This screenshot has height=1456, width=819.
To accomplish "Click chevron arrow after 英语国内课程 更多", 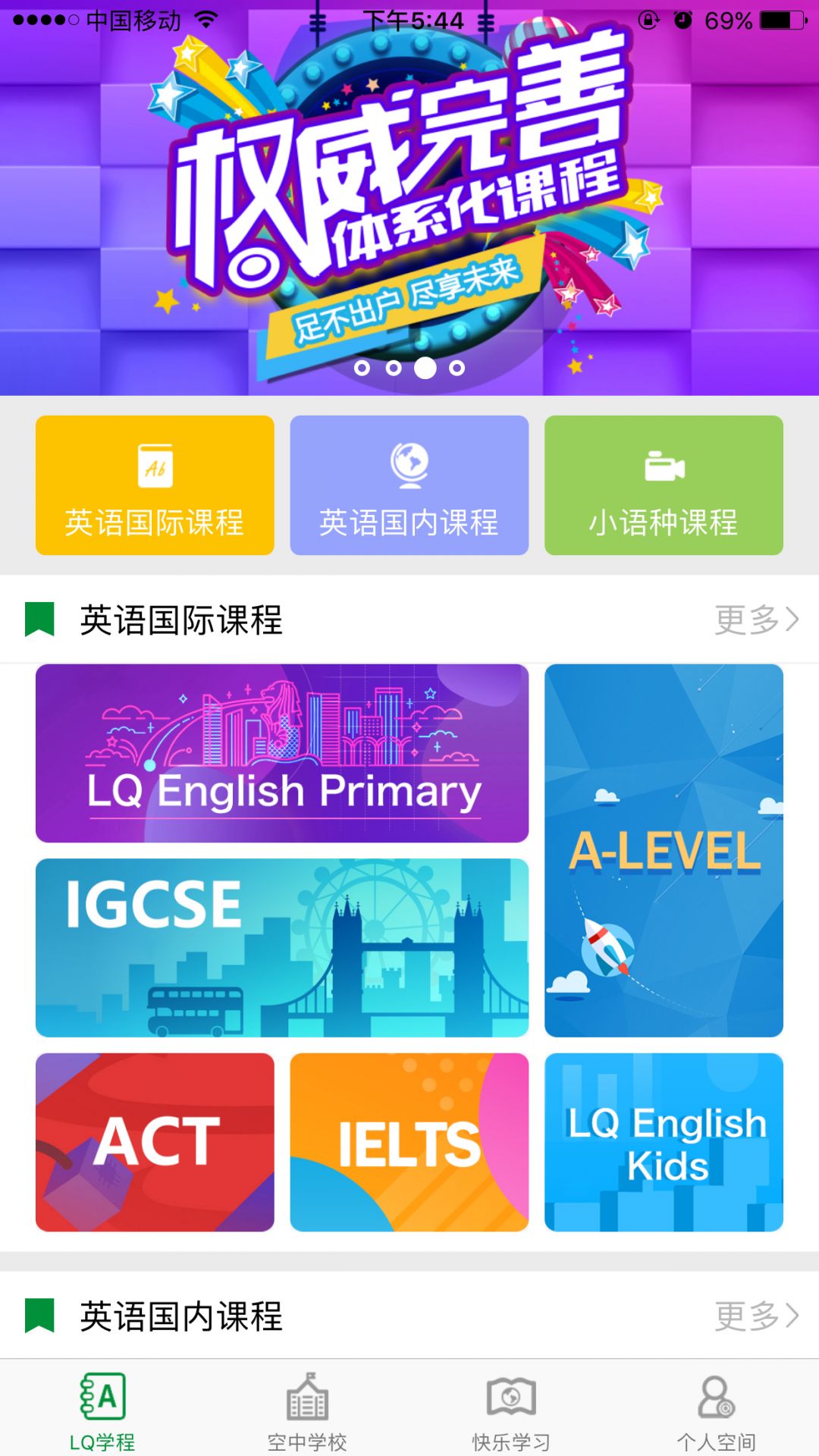I will (x=791, y=1317).
